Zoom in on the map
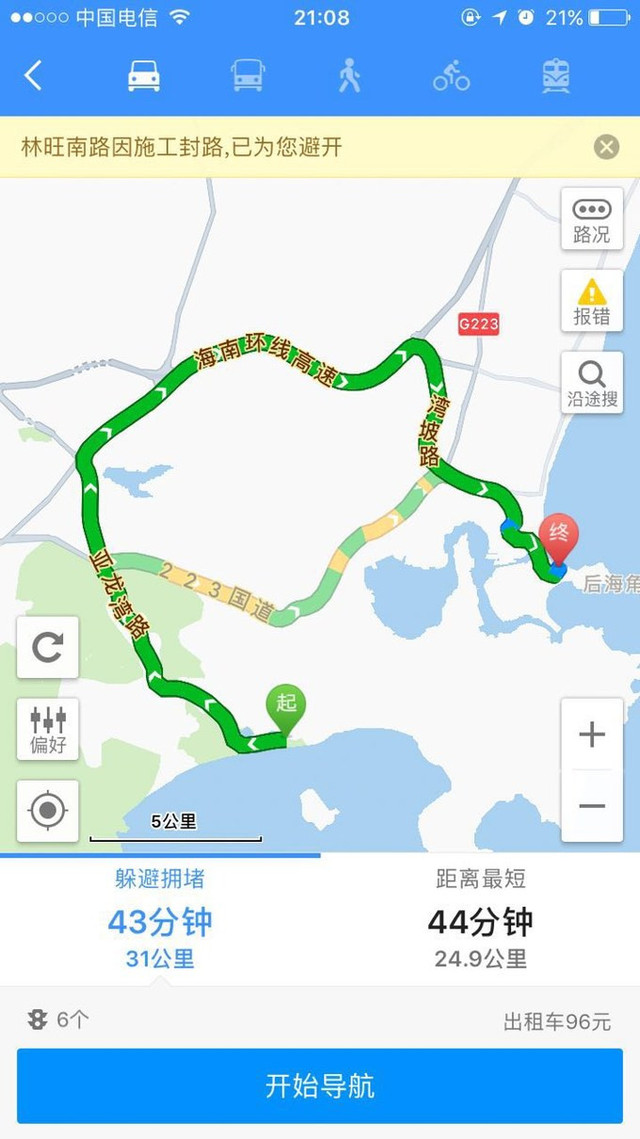The height and width of the screenshot is (1139, 640). tap(592, 735)
